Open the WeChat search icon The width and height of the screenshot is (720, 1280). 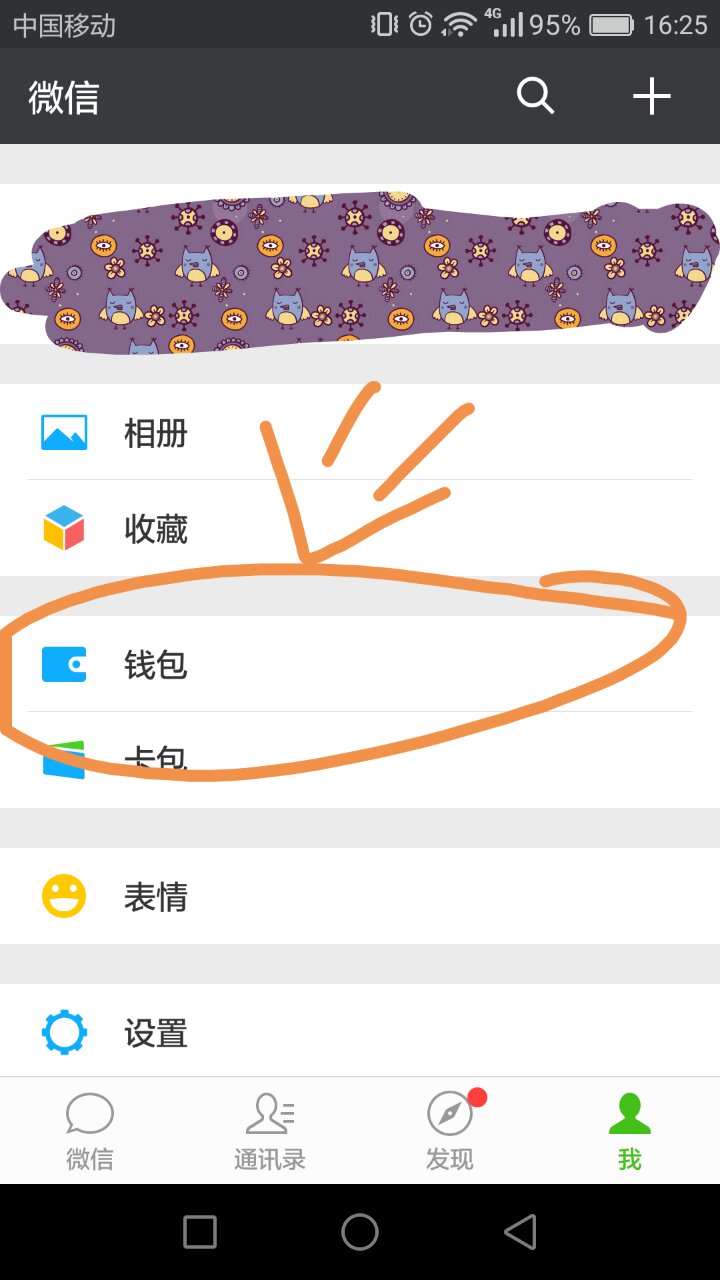[535, 96]
